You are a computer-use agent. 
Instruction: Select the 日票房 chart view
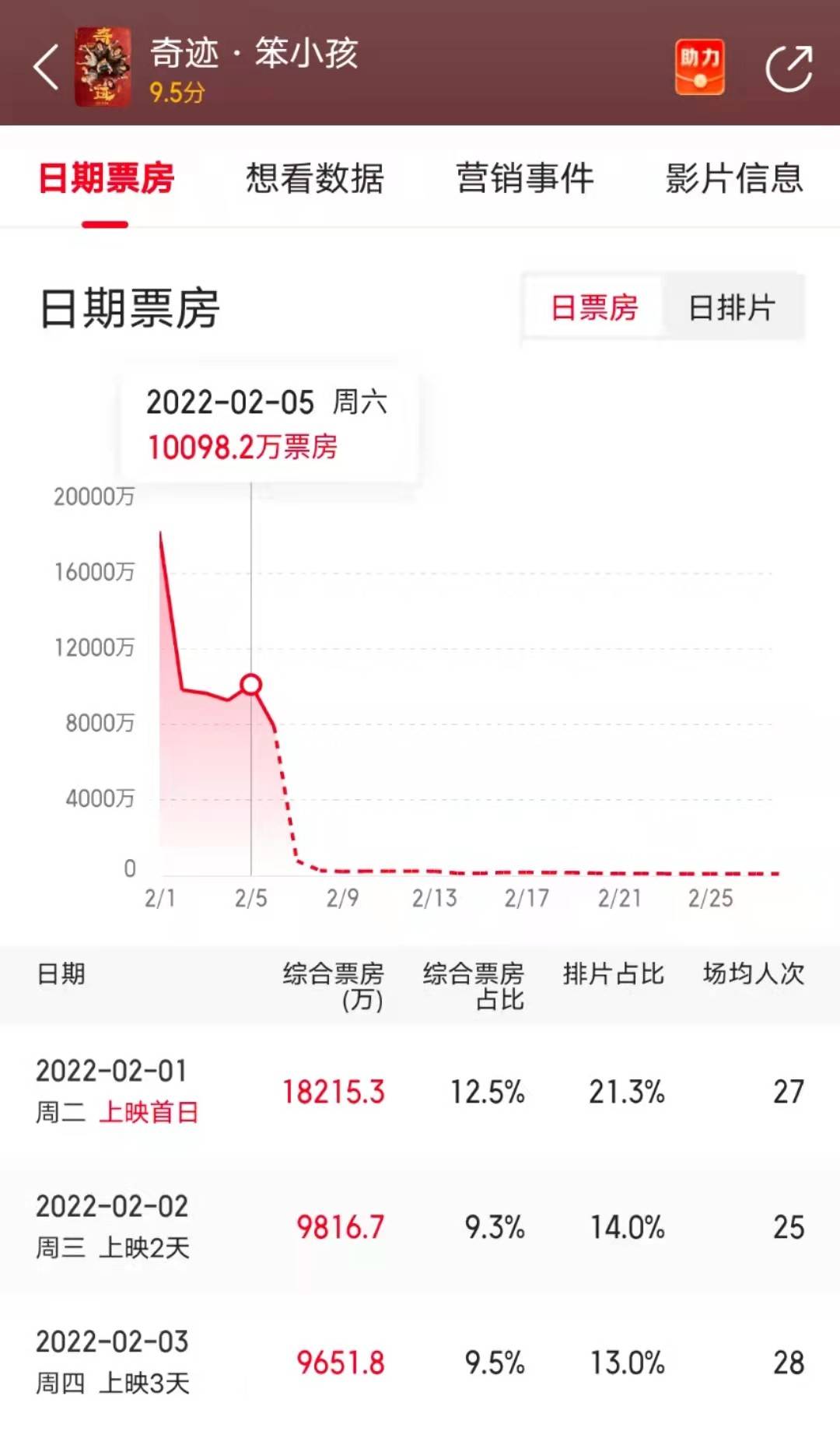click(x=594, y=307)
